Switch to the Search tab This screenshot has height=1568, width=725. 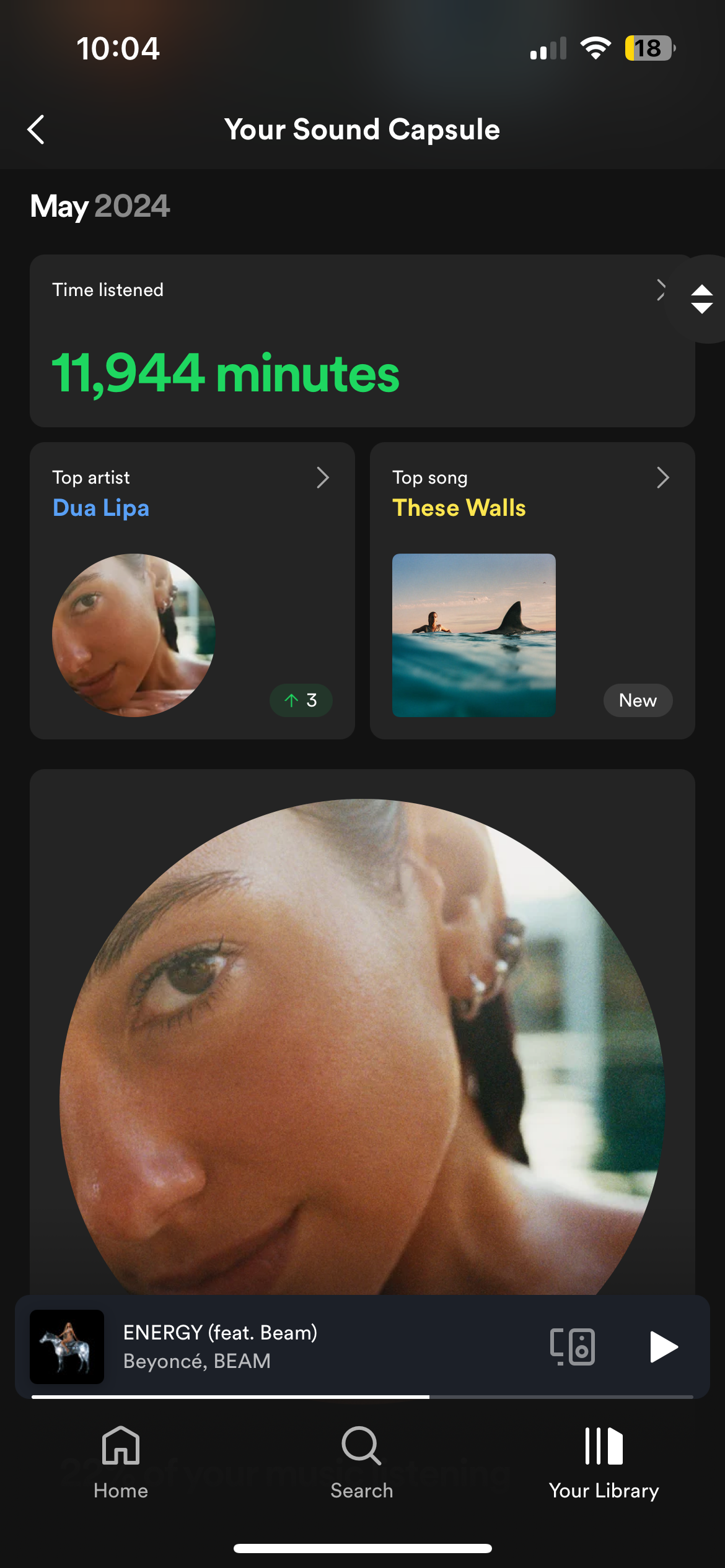point(362,1463)
